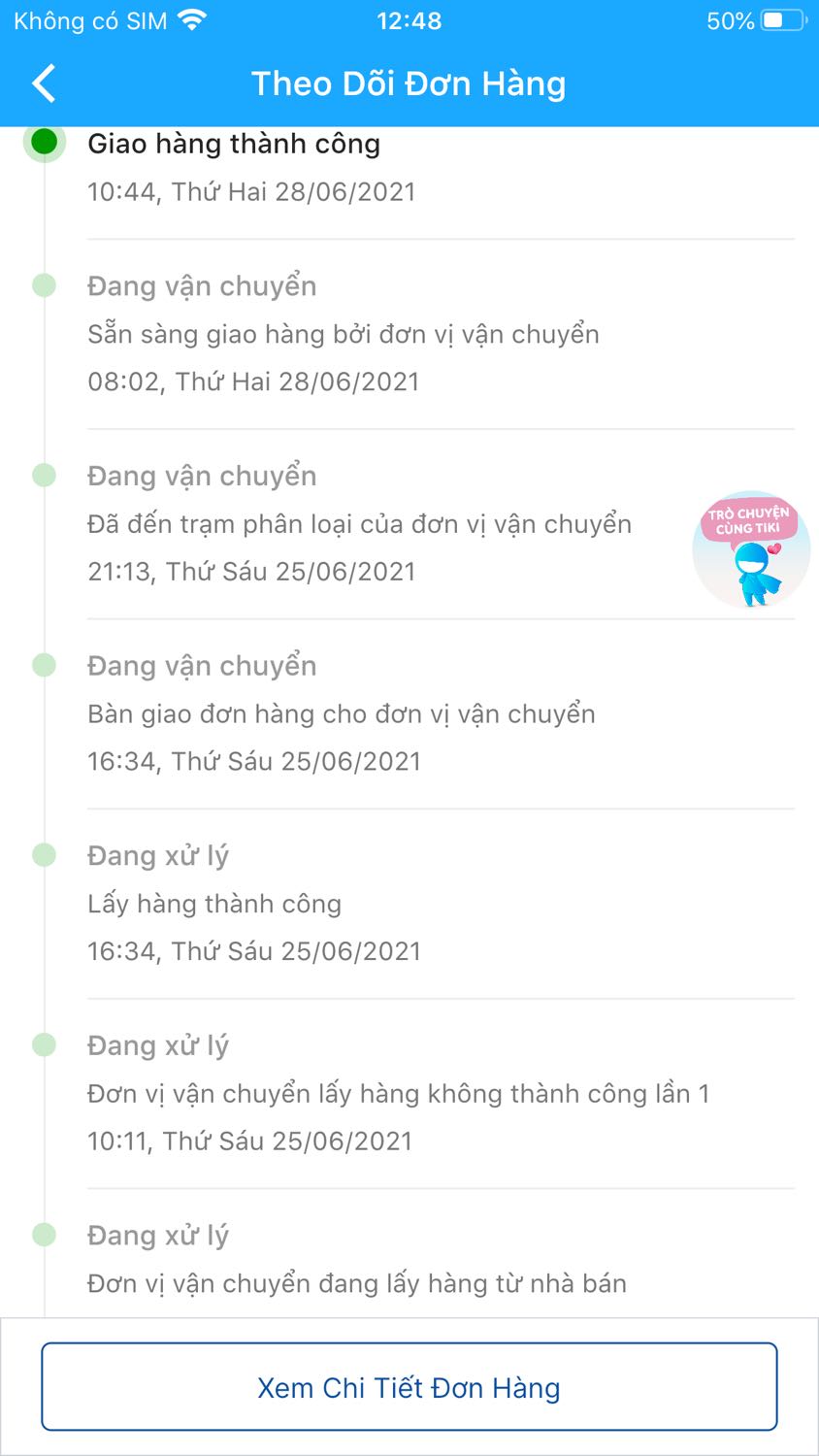Tap the status dot beside 'Đang vận chuyển'

[x=44, y=285]
